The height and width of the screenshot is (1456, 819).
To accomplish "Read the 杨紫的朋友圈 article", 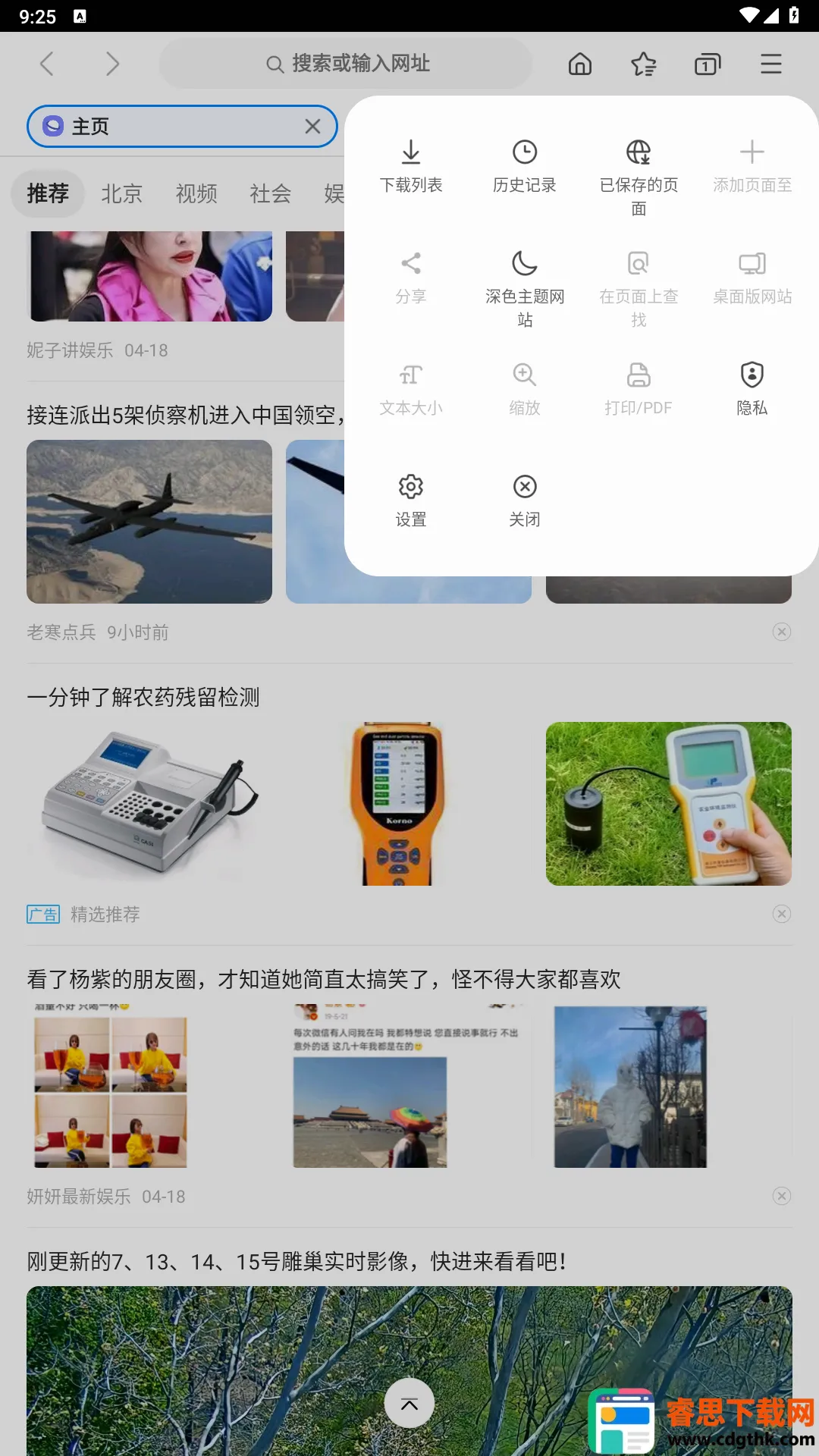I will pyautogui.click(x=324, y=979).
